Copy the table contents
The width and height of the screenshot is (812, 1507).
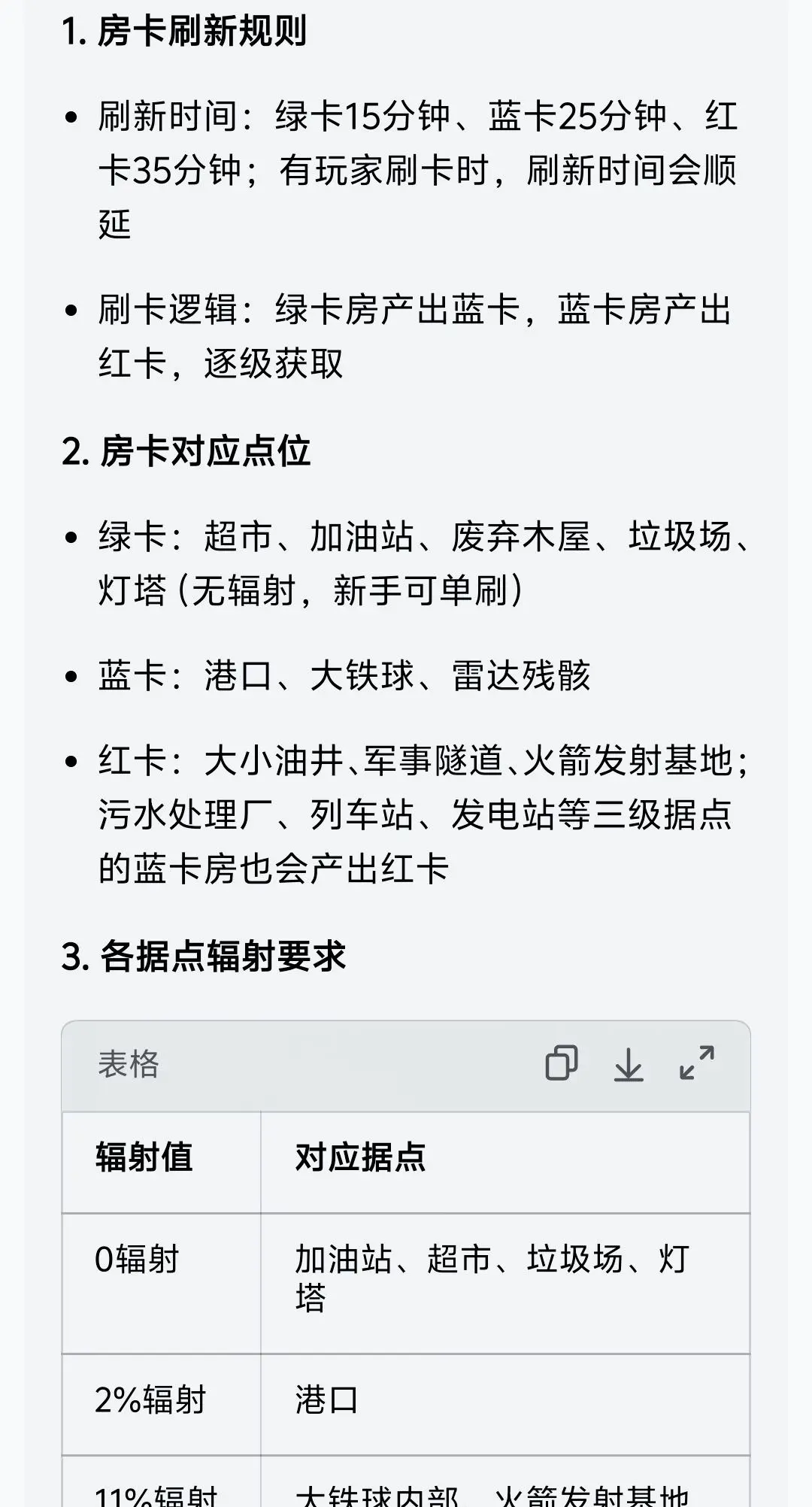click(561, 1063)
